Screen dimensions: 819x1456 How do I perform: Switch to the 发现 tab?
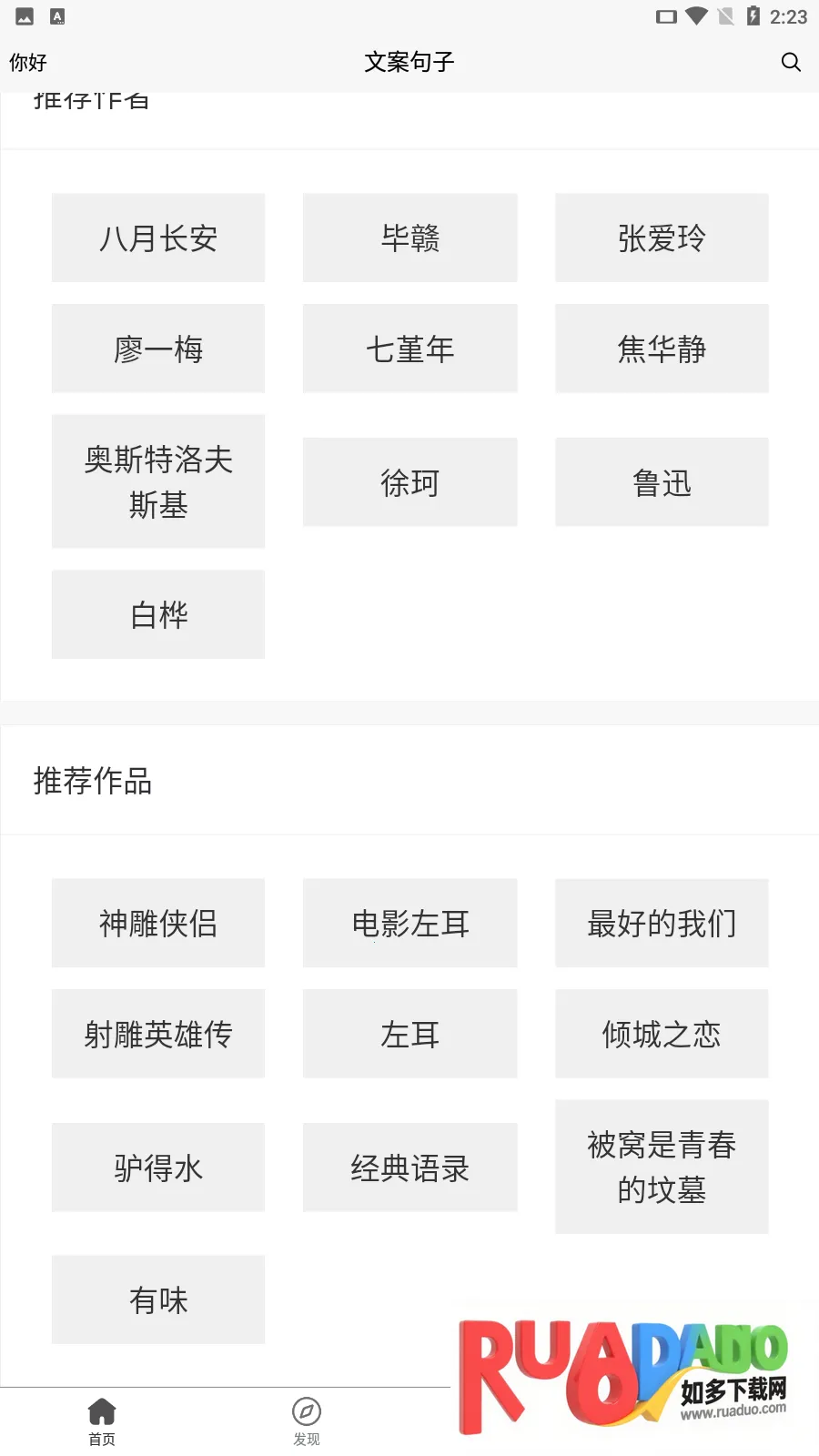307,1421
